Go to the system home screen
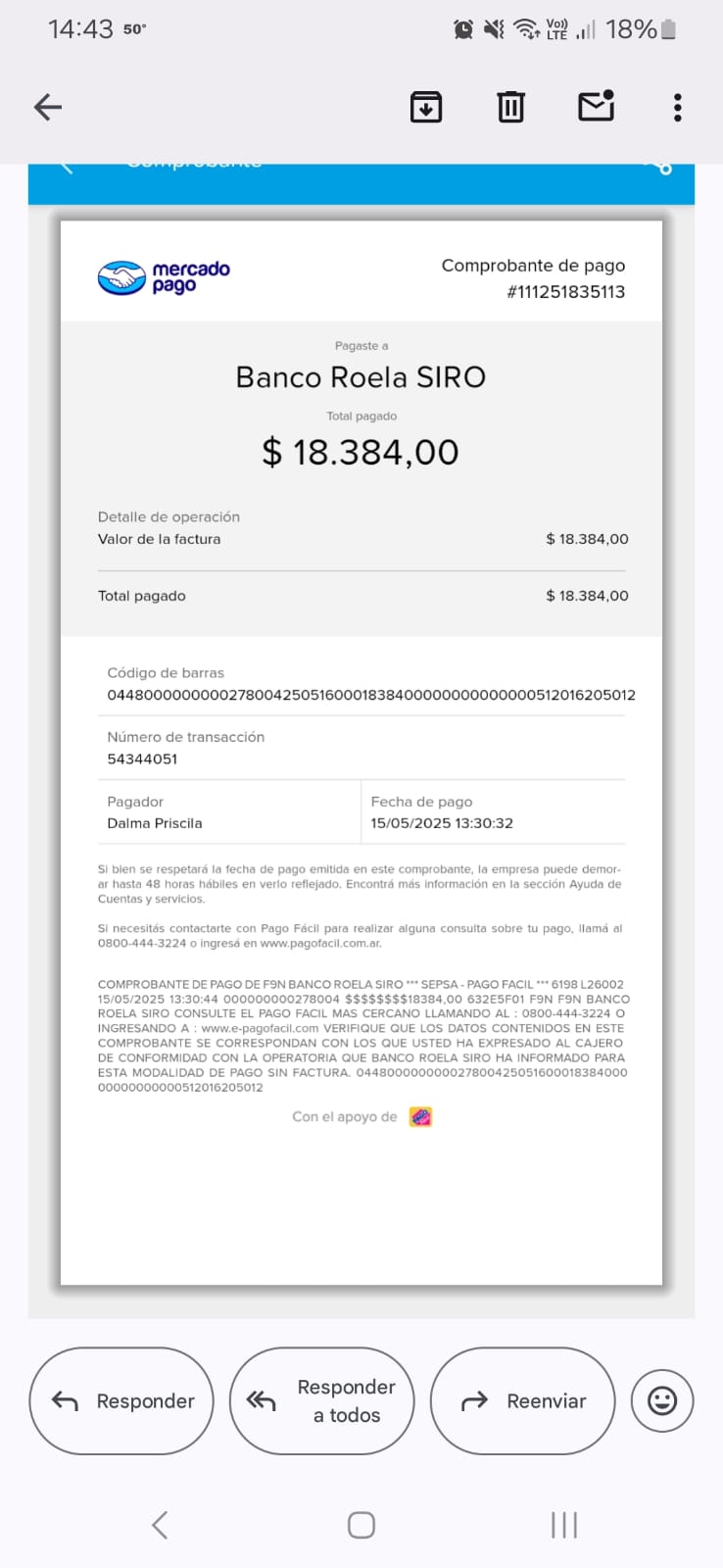 (361, 1525)
